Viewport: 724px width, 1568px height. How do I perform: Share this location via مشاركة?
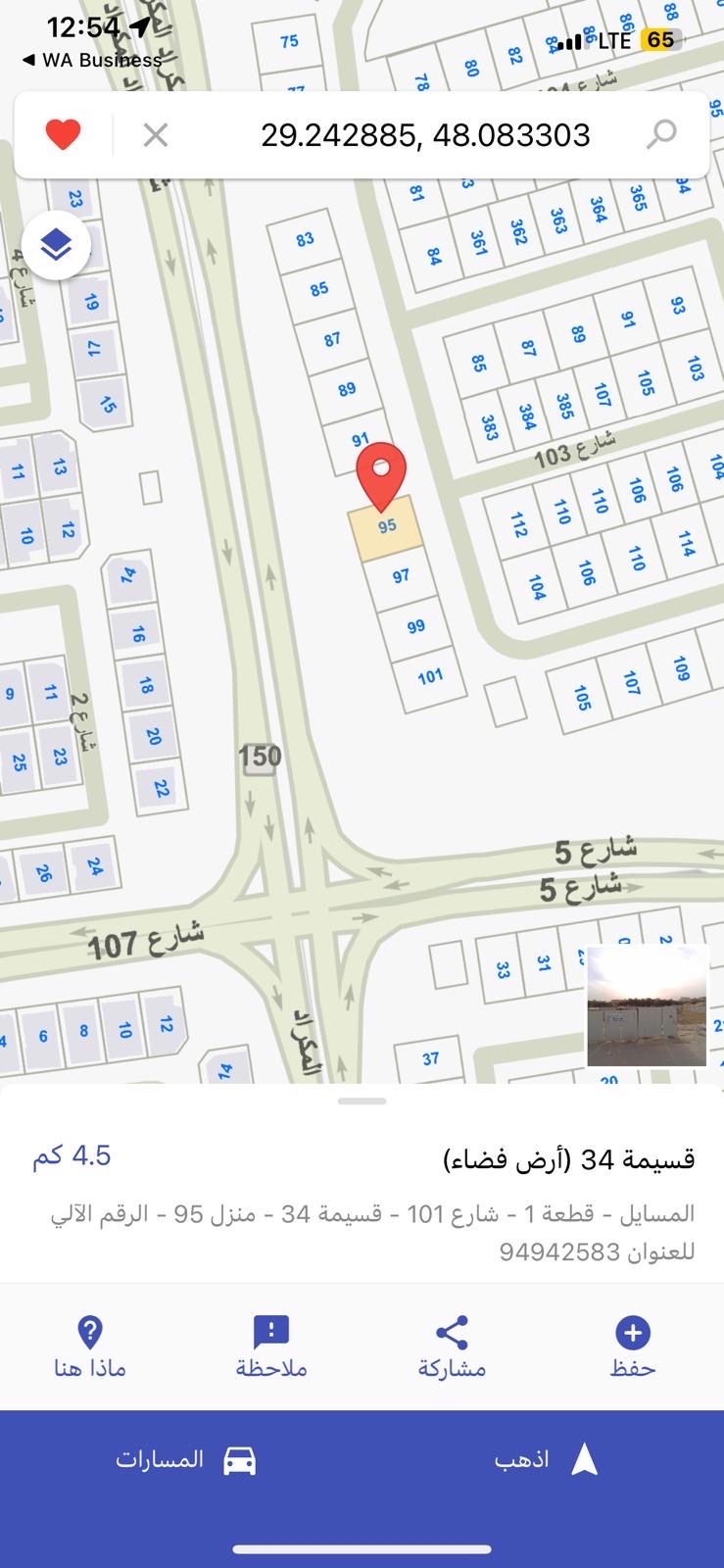point(452,1347)
